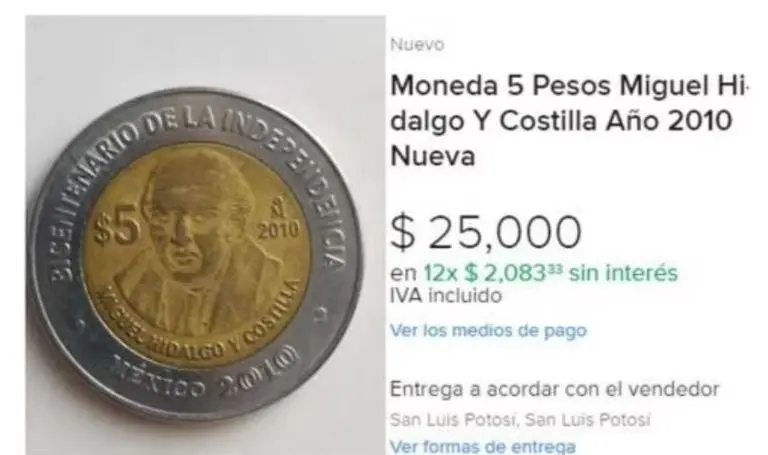The width and height of the screenshot is (768, 455).
Task: Enlarge the 5 pesos coin product photo
Action: [197, 235]
